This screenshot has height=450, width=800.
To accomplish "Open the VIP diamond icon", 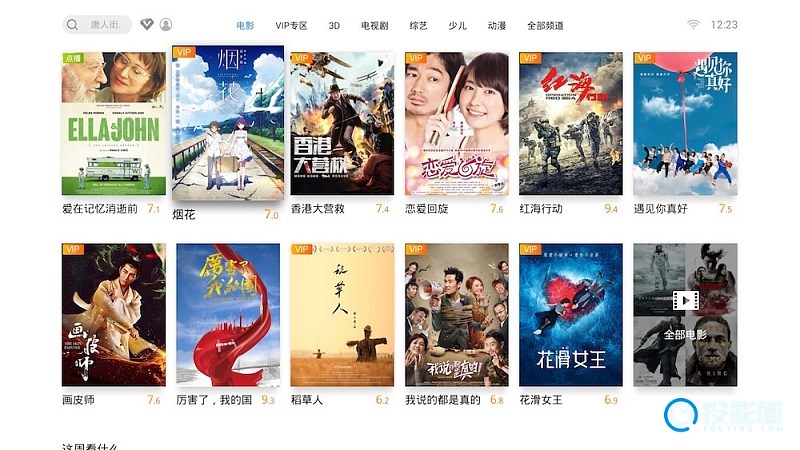I will pos(147,24).
